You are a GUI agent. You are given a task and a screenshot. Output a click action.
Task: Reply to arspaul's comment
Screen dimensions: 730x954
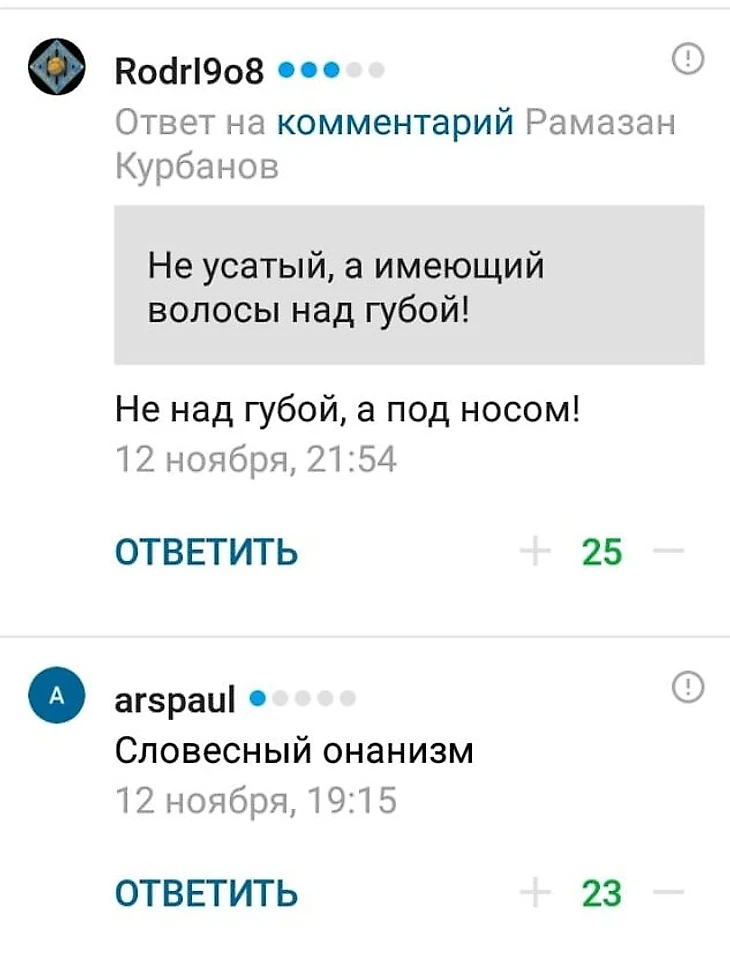[x=206, y=891]
